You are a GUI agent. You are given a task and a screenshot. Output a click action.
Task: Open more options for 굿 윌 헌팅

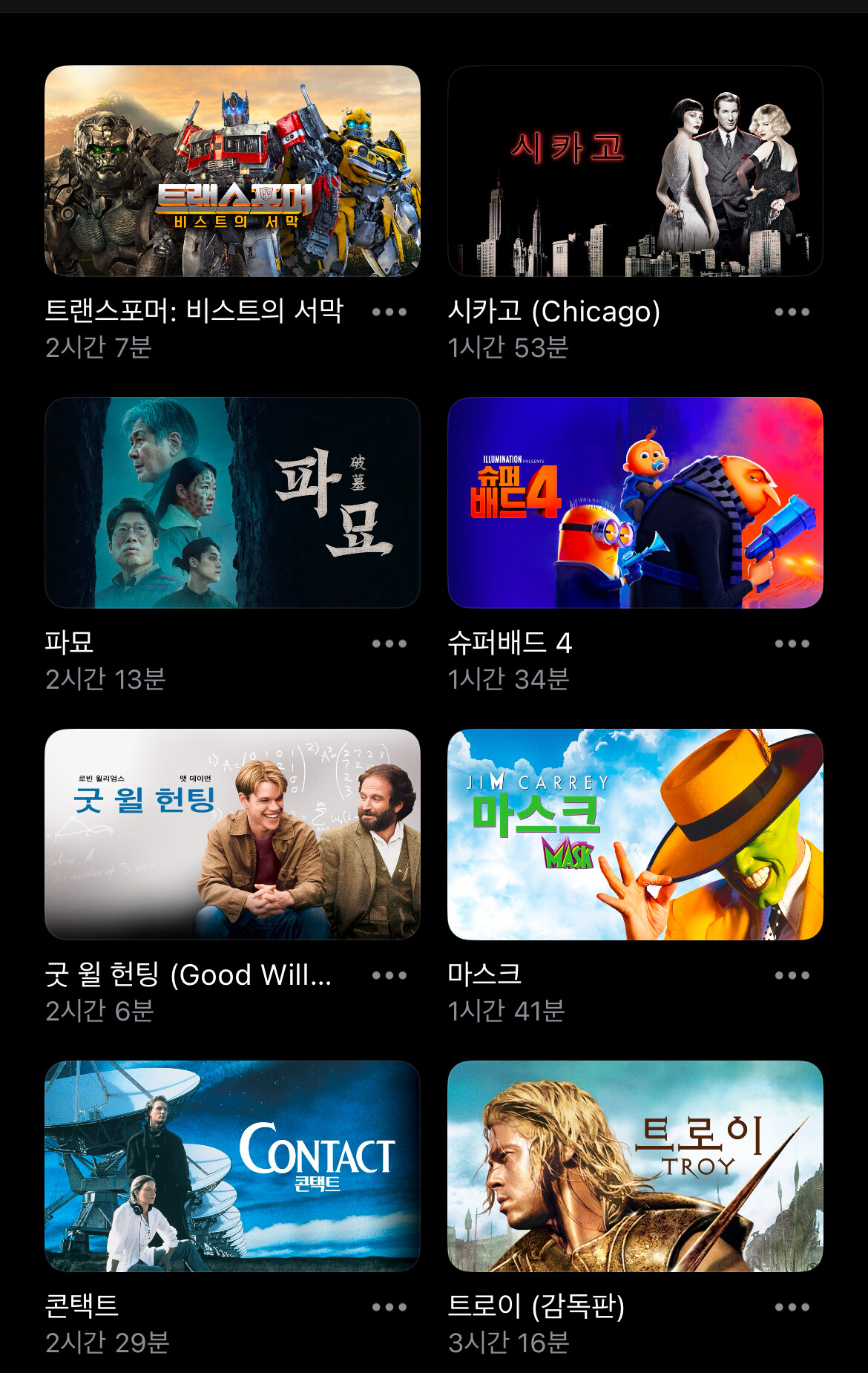(389, 975)
